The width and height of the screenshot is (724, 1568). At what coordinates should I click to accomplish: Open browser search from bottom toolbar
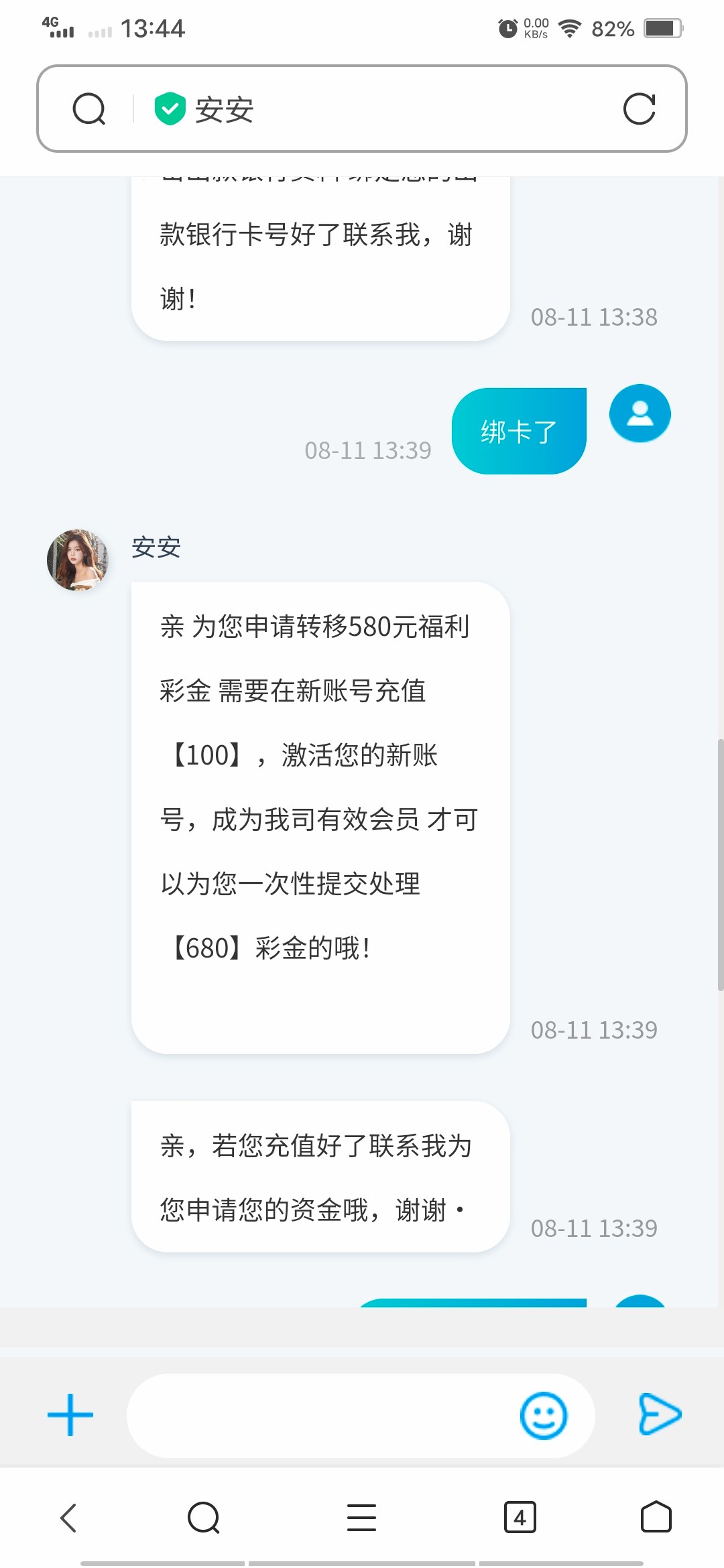coord(204,1518)
